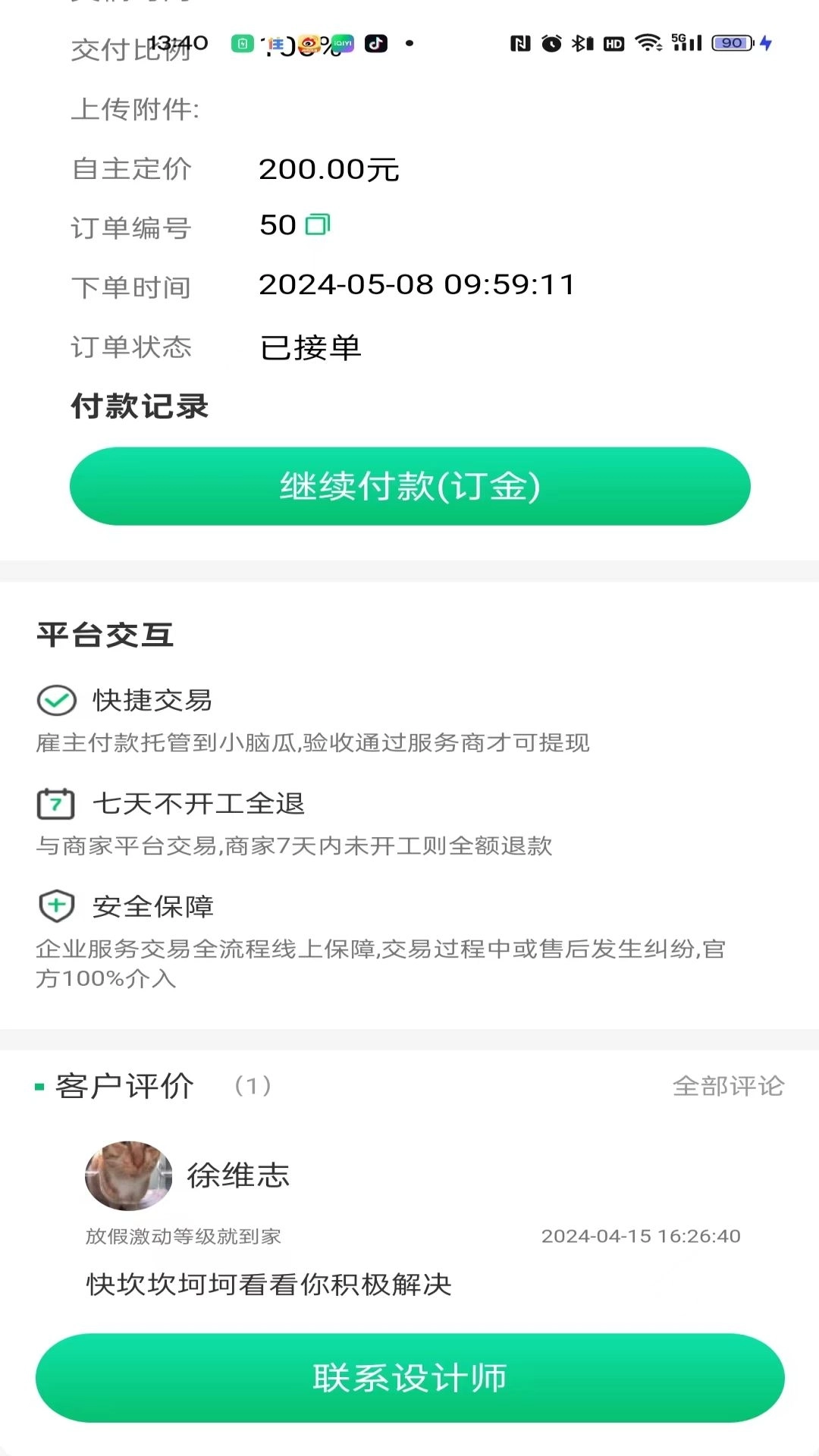The image size is (819, 1456).
Task: Tap the calendar icon for 七天不开工全退
Action: (55, 802)
